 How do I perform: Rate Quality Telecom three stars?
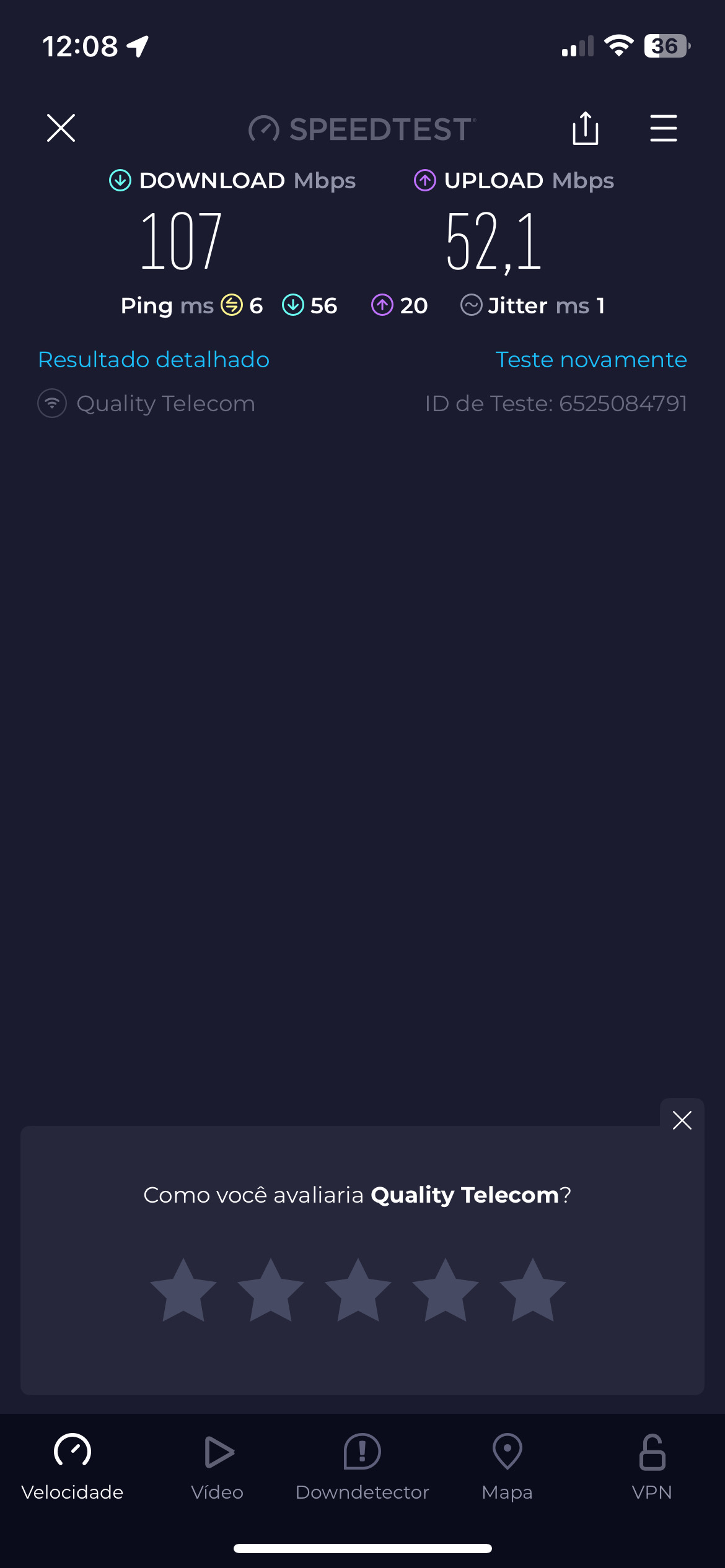[x=358, y=1291]
